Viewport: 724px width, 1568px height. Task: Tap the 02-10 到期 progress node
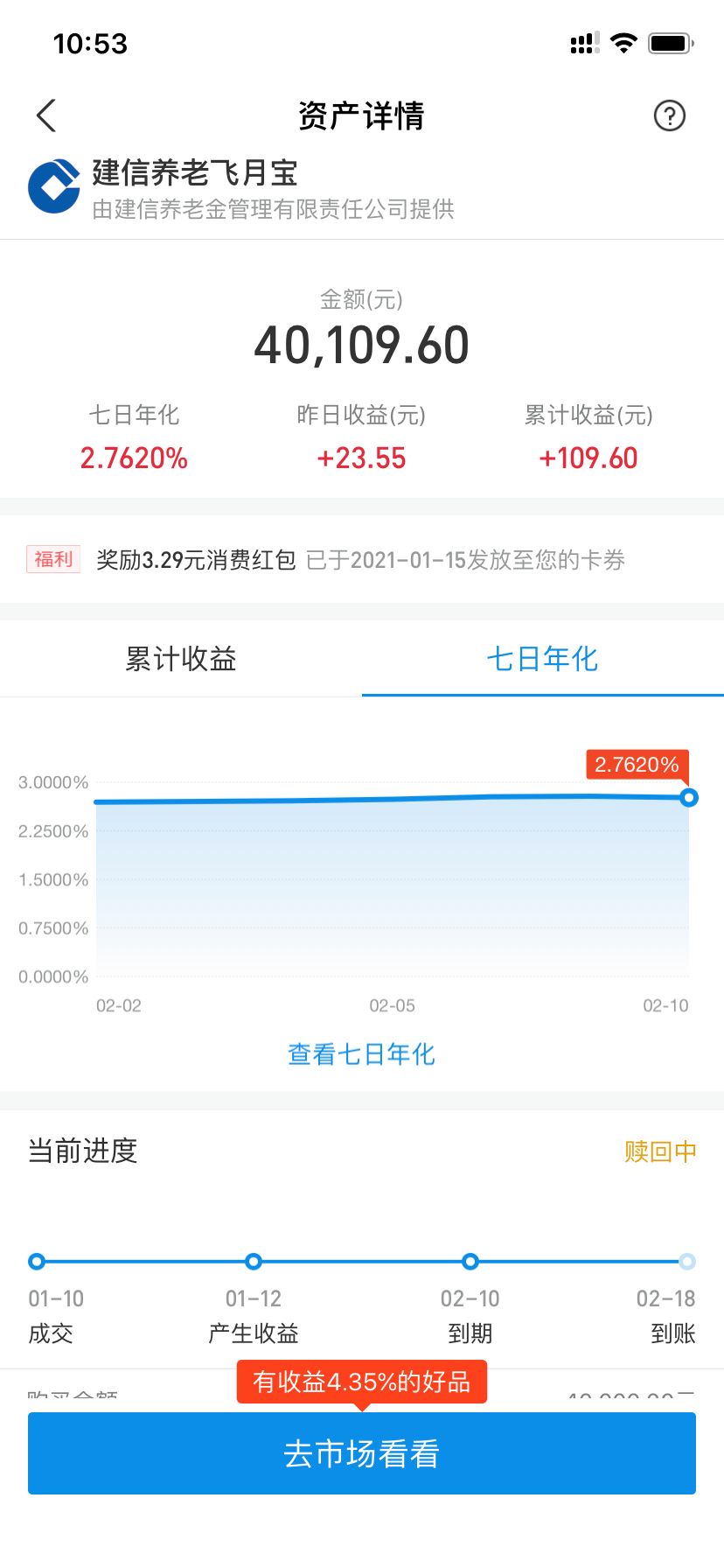[x=470, y=1261]
